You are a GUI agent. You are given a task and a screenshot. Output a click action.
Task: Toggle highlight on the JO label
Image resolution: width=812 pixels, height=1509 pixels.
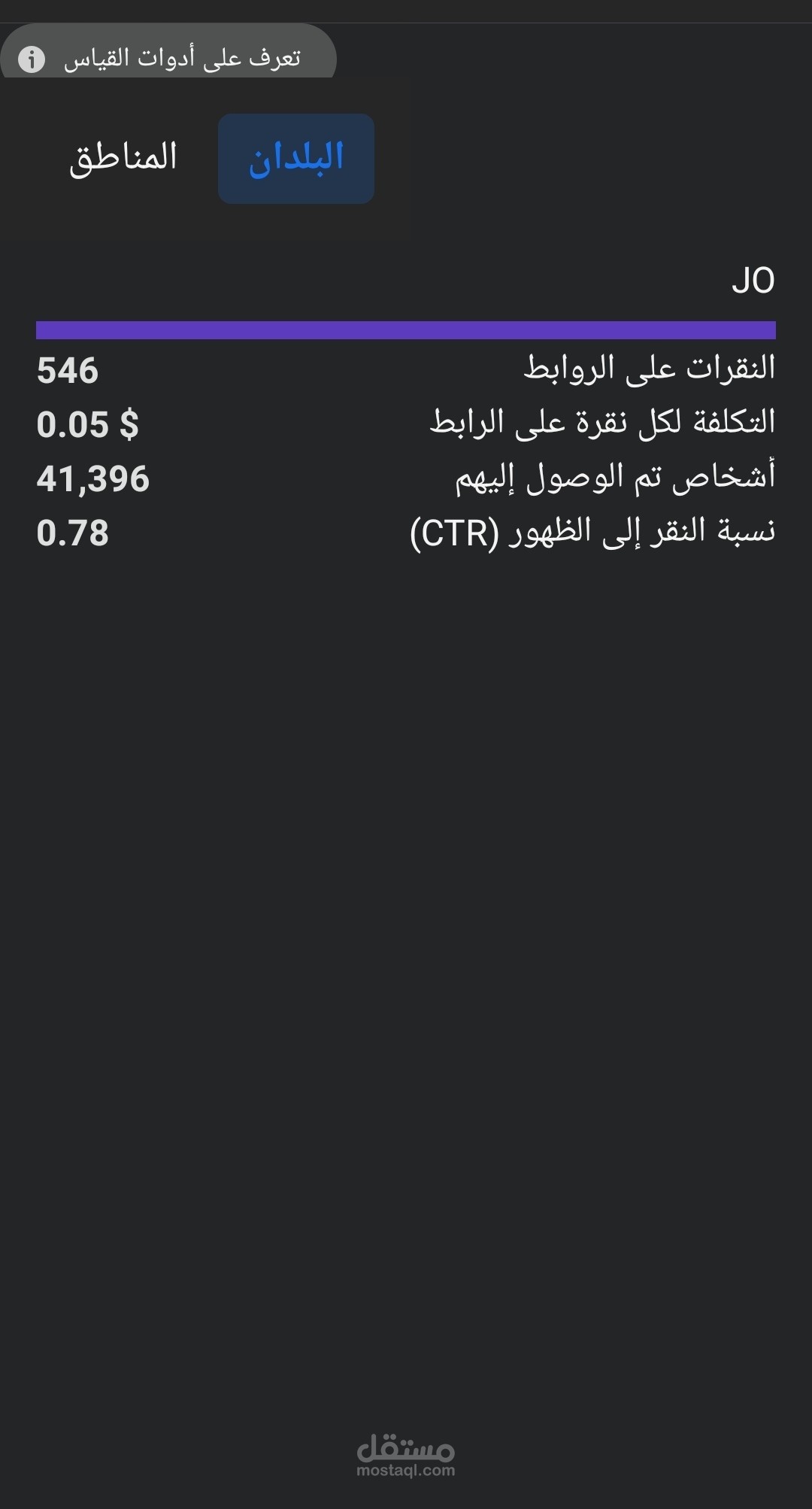coord(752,281)
